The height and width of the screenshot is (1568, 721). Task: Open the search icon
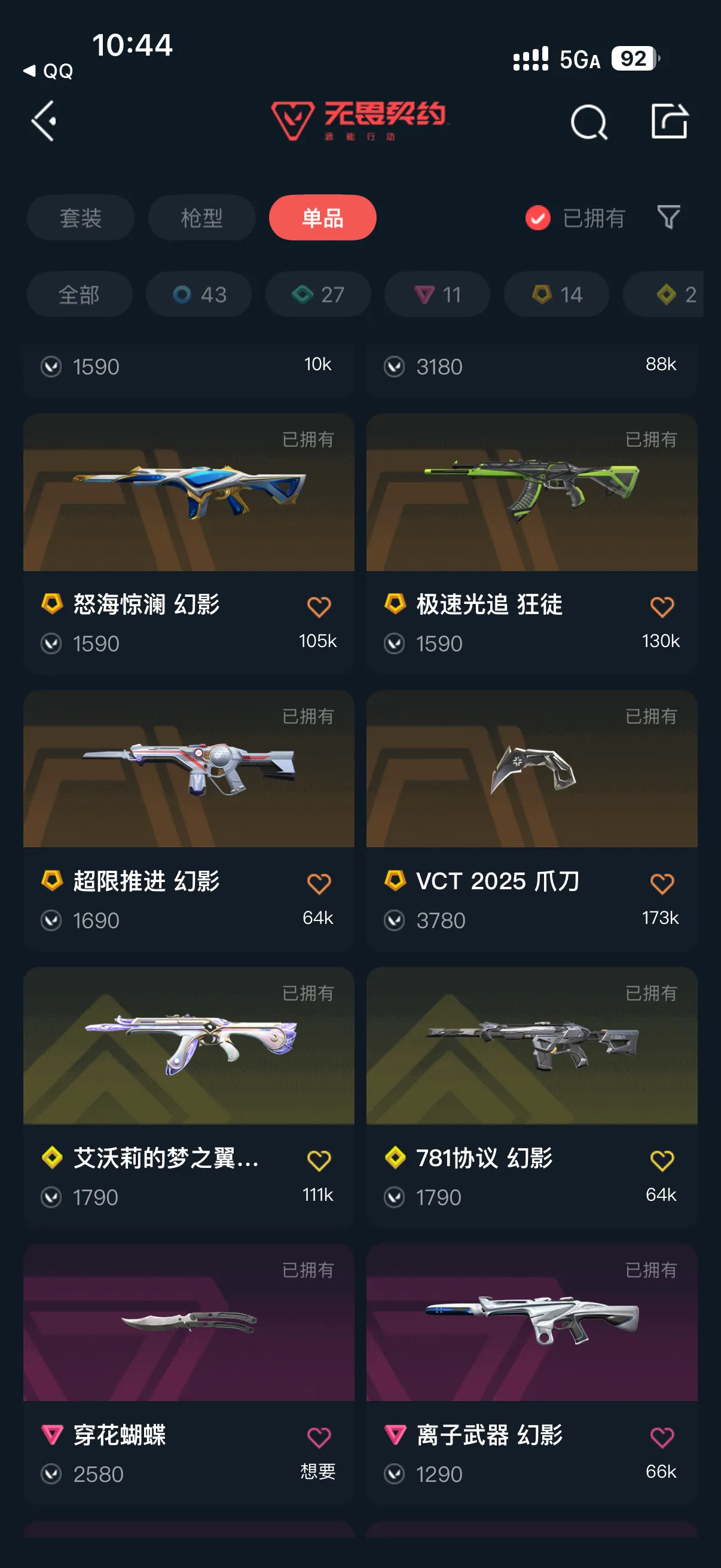point(588,122)
